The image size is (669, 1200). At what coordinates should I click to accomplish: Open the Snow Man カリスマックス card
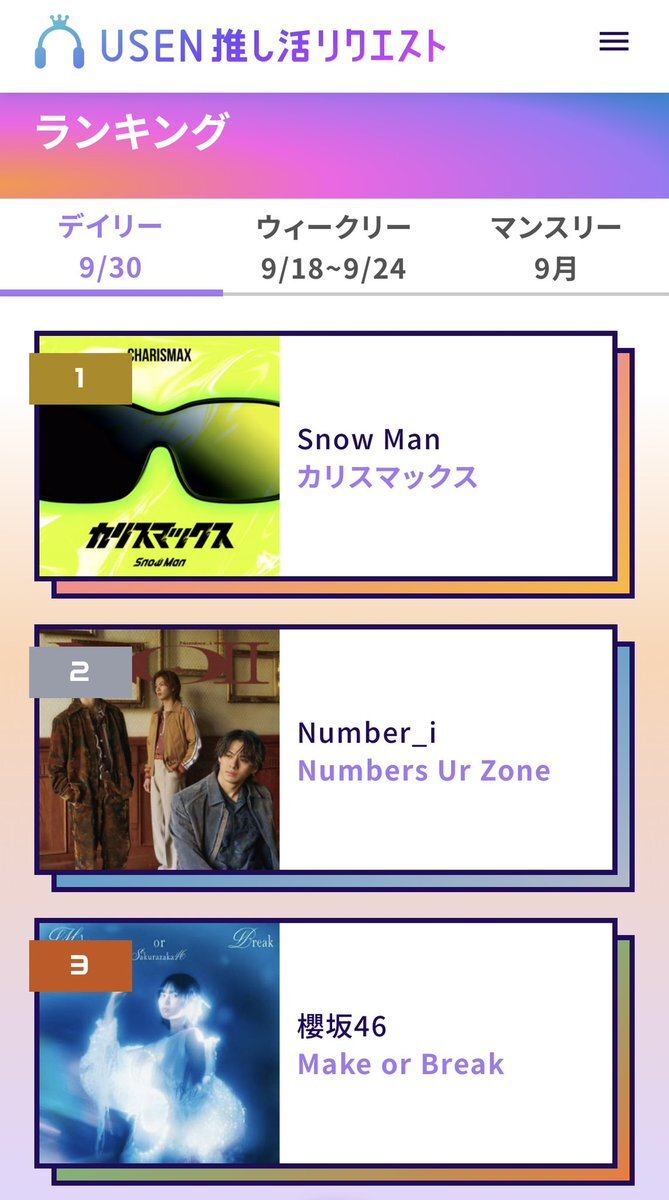pyautogui.click(x=326, y=456)
